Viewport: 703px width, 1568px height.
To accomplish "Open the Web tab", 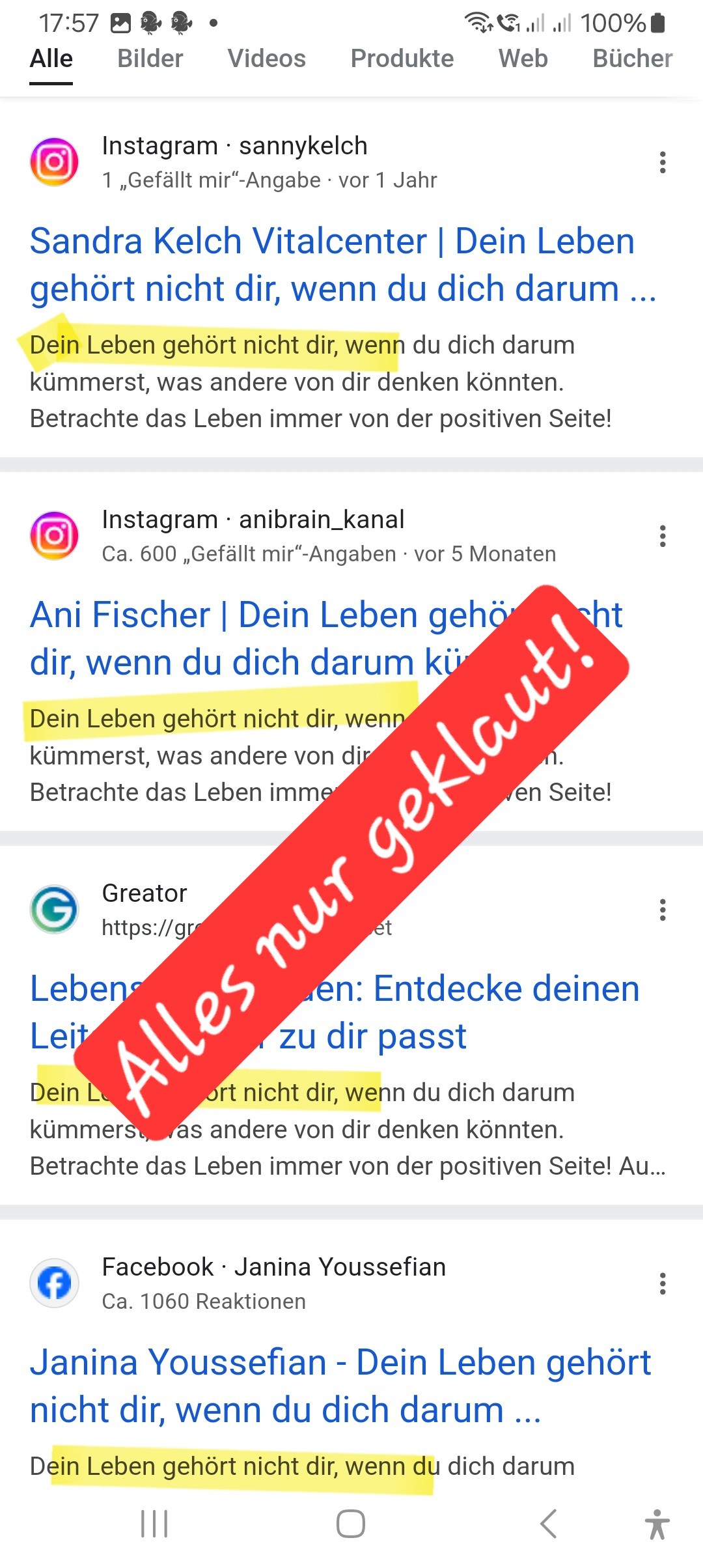I will point(523,59).
